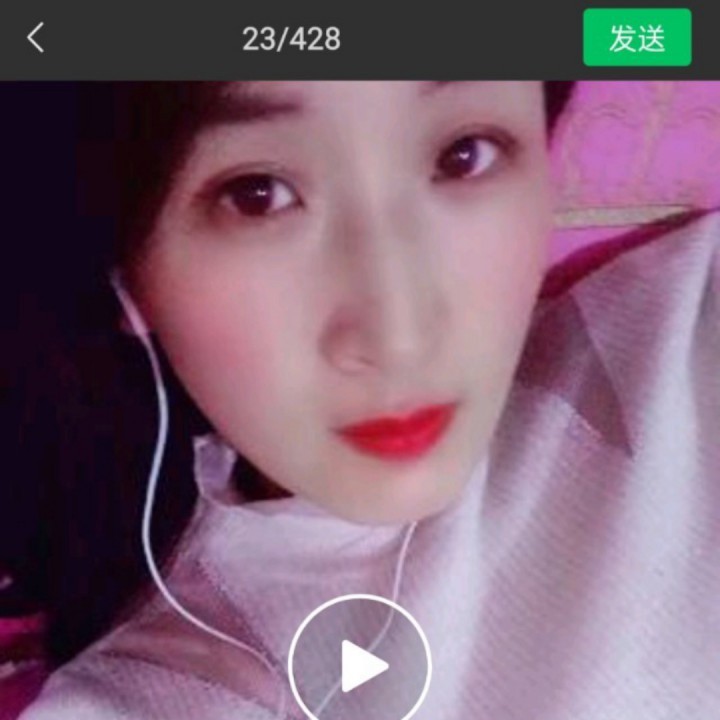Go back from the media preview
This screenshot has height=720, width=720.
tap(36, 39)
